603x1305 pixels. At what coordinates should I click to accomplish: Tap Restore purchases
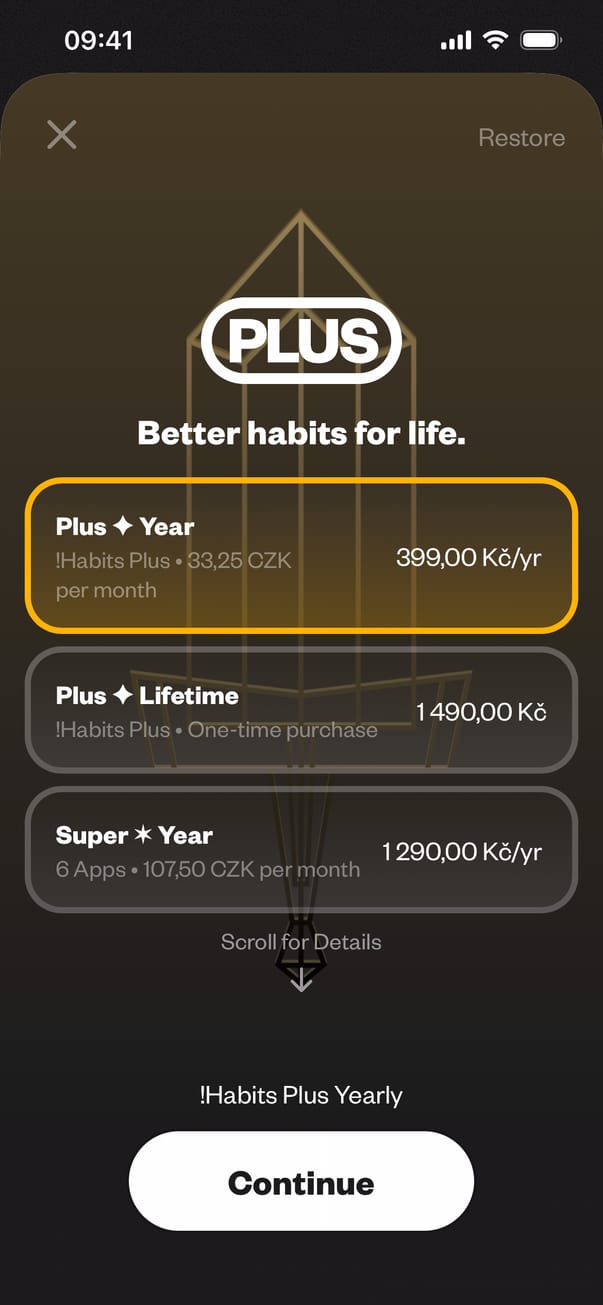coord(521,138)
